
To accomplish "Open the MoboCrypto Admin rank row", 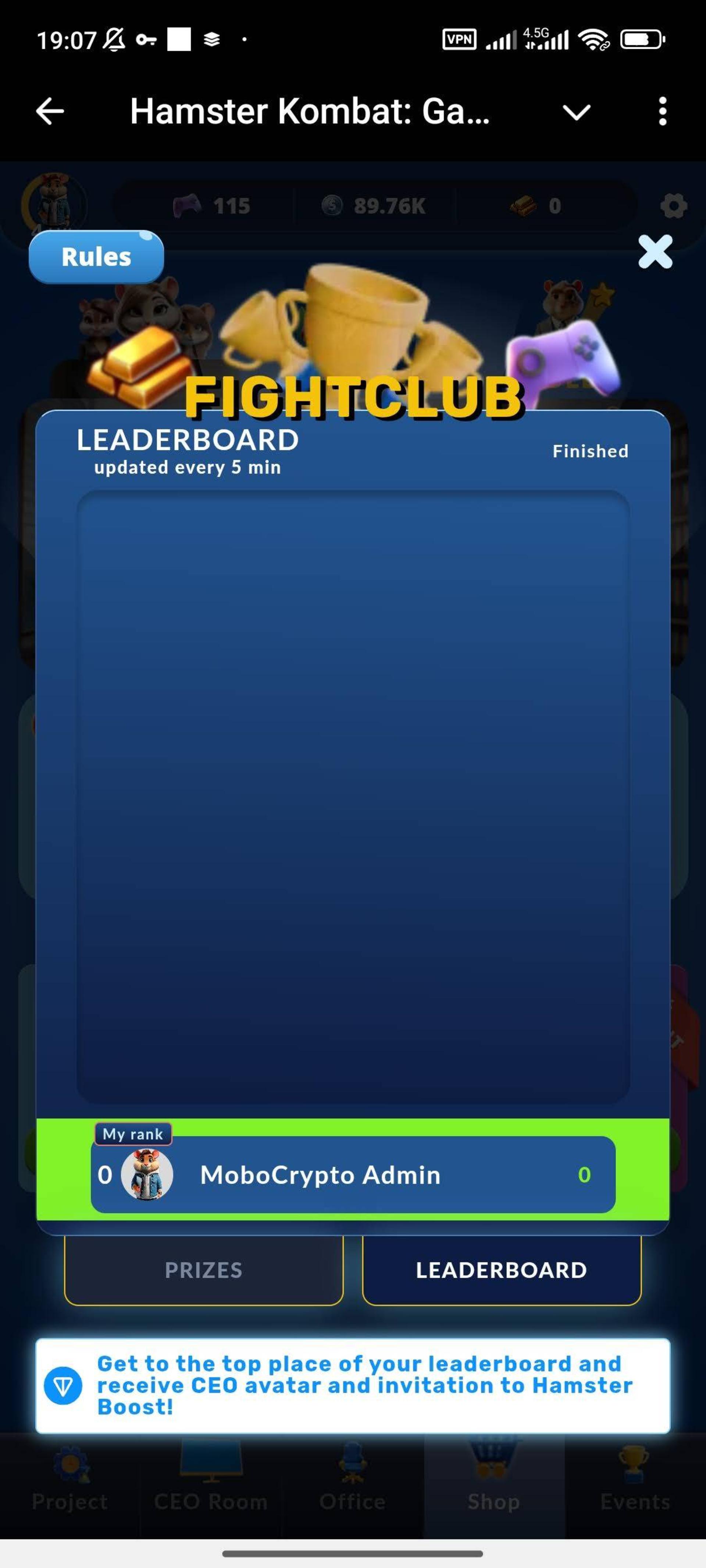I will tap(353, 1174).
